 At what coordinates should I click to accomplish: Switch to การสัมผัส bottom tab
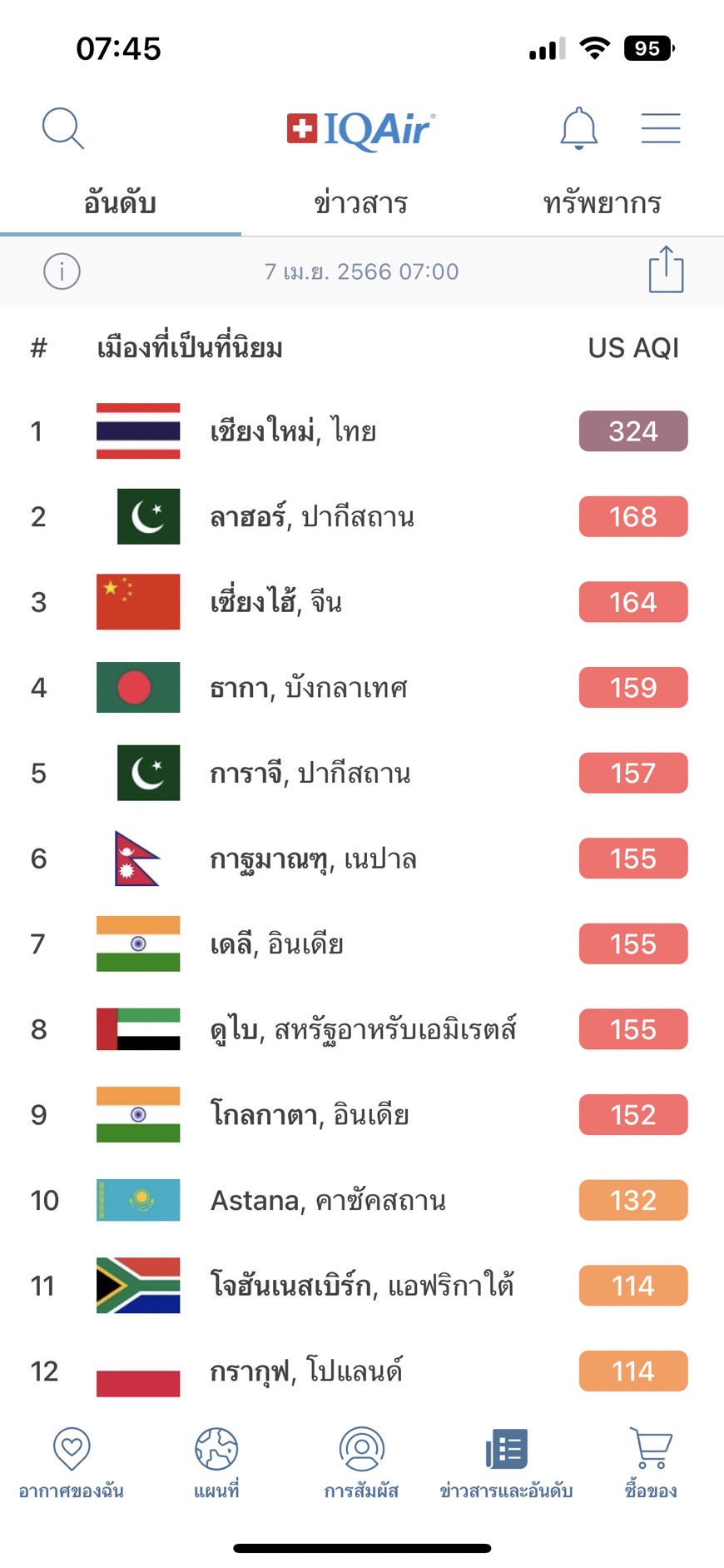(361, 1461)
